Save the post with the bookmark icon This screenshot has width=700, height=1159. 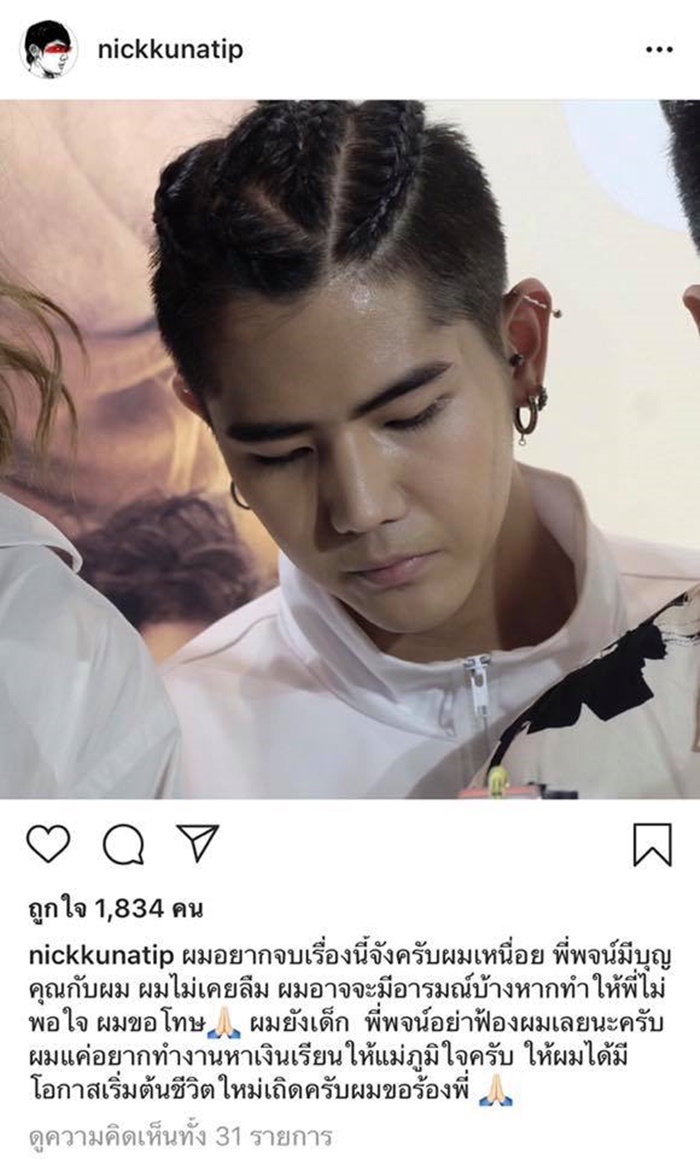coord(652,845)
